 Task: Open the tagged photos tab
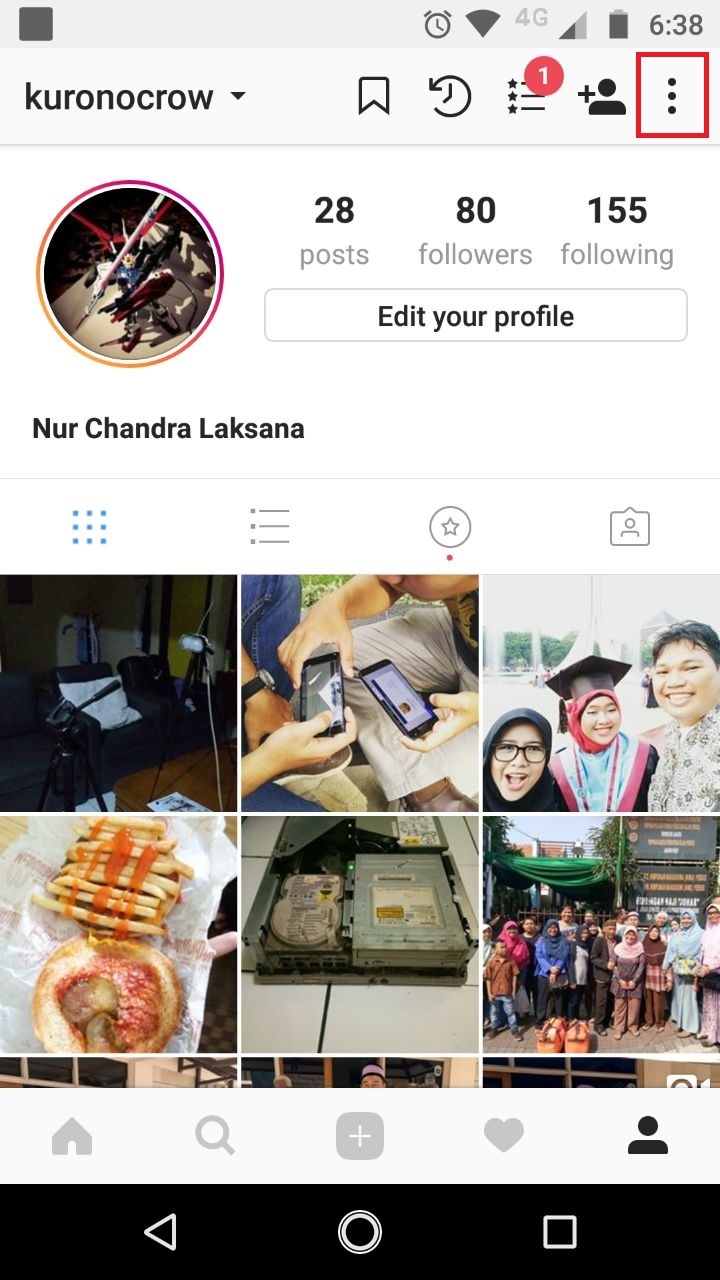tap(629, 526)
